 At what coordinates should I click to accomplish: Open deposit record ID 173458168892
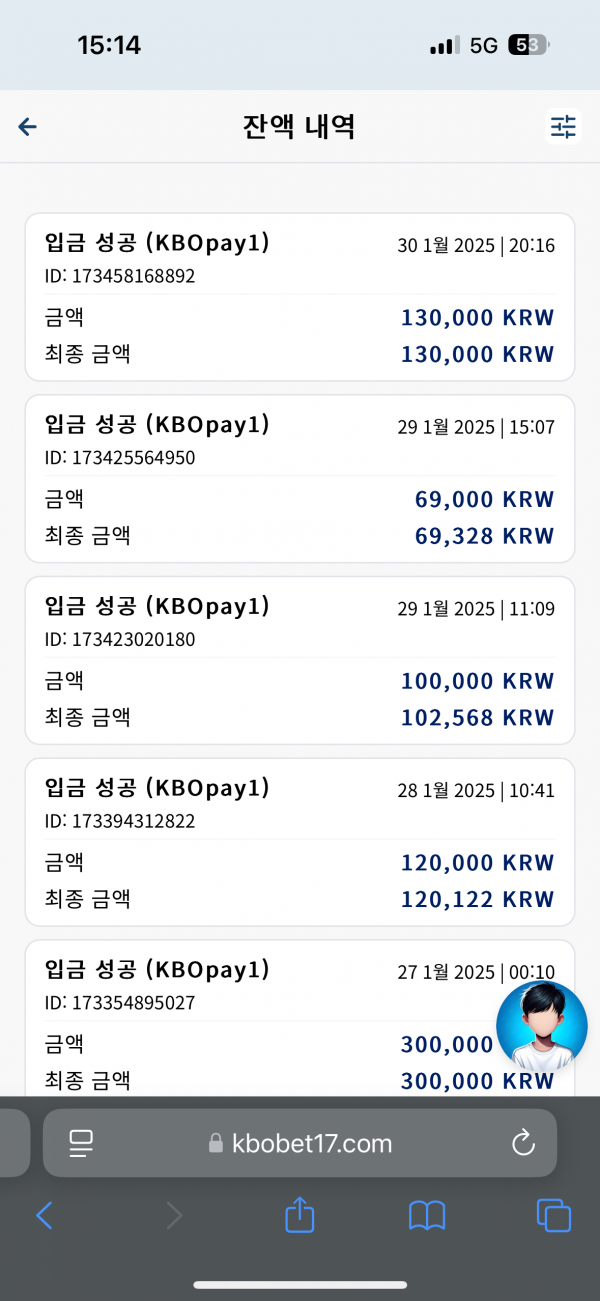click(300, 297)
